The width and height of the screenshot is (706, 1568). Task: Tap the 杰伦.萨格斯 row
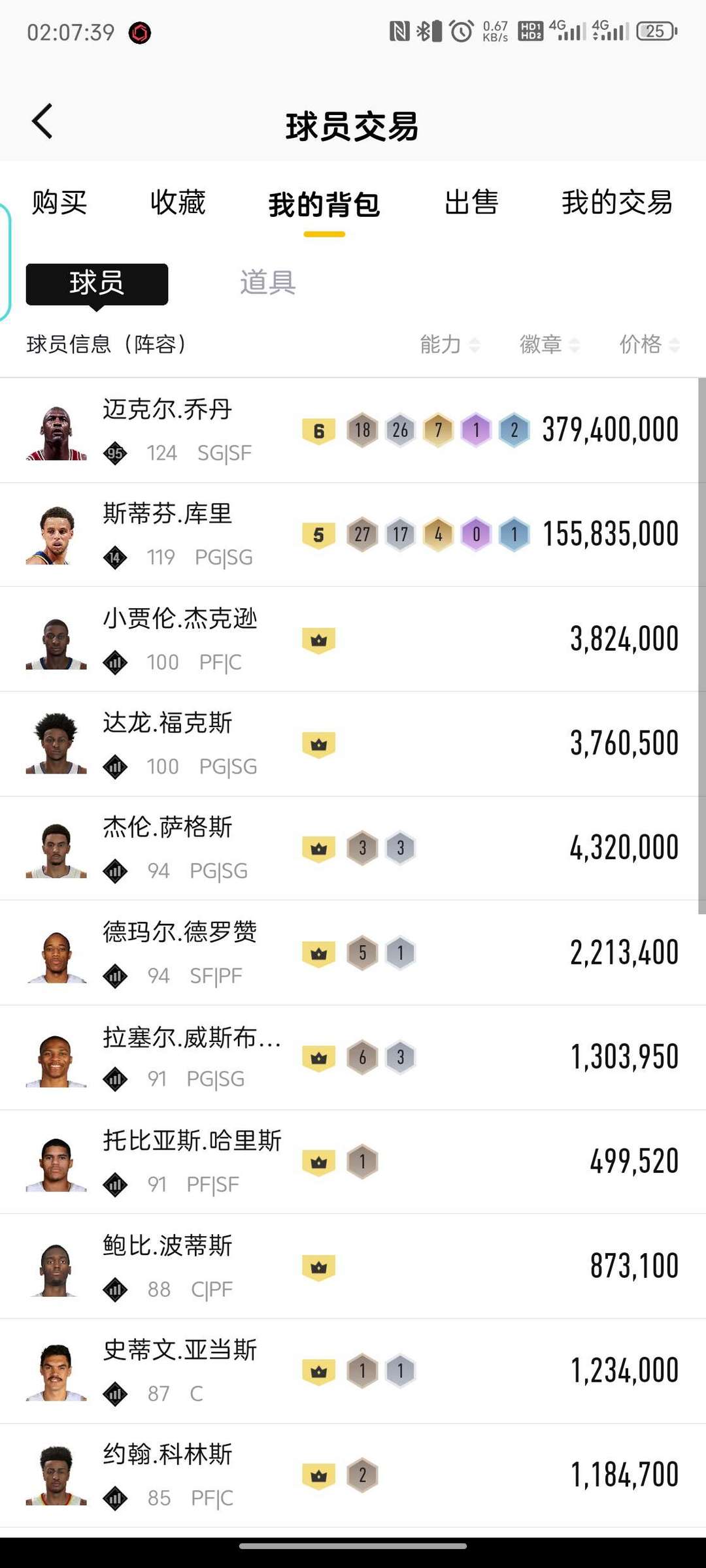[353, 849]
